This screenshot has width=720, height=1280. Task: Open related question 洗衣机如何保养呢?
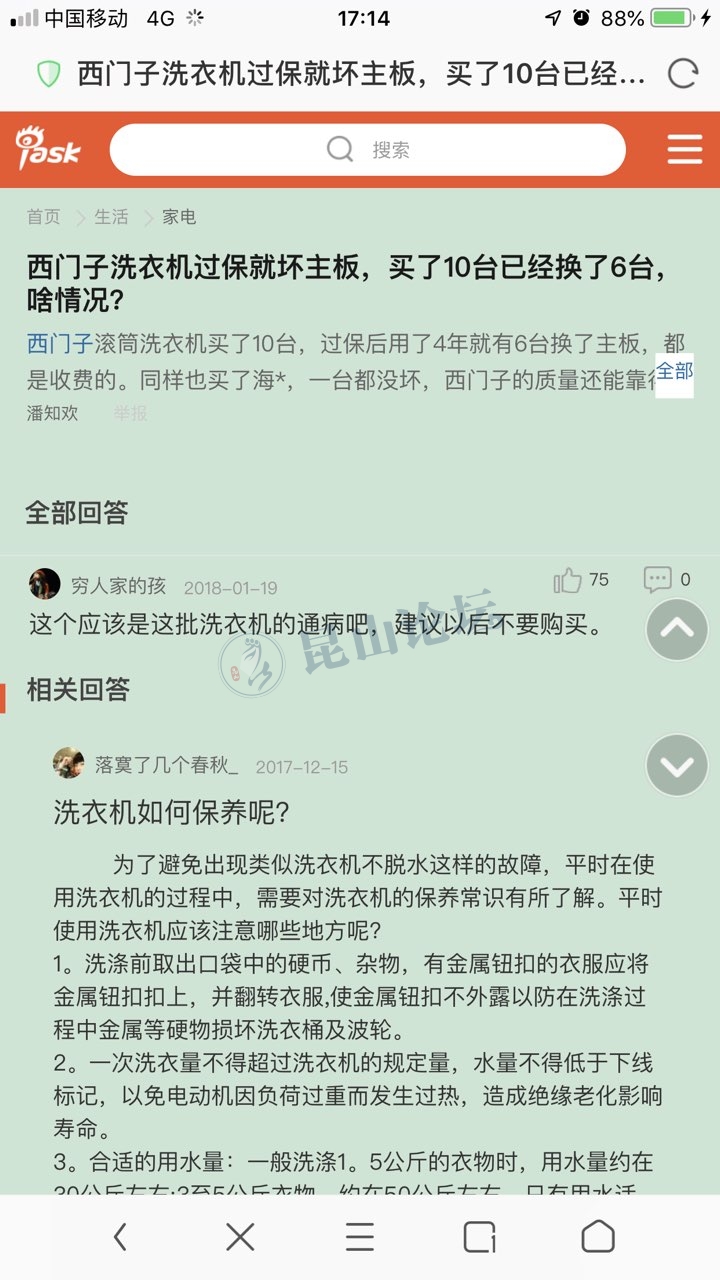tap(172, 812)
